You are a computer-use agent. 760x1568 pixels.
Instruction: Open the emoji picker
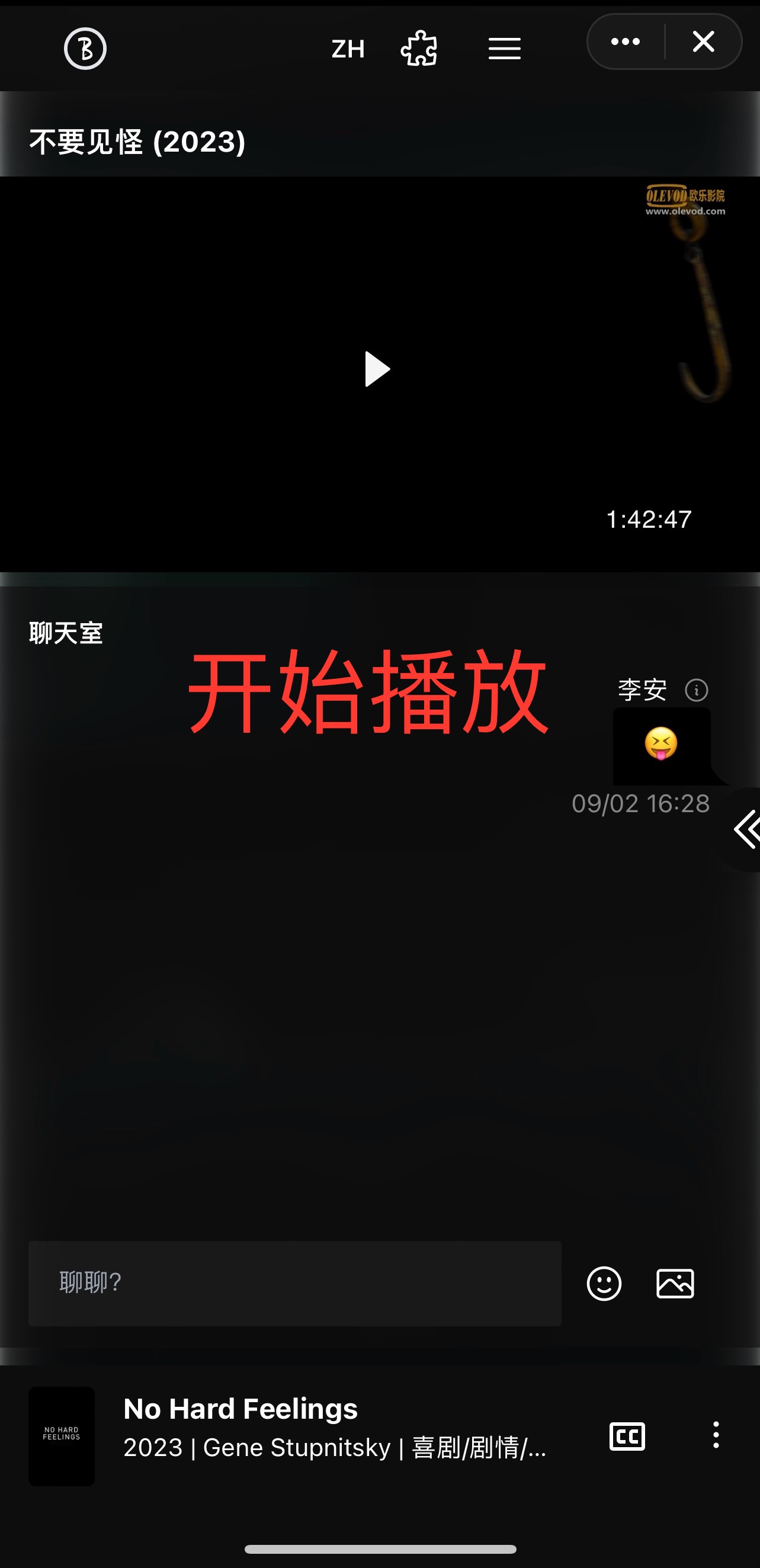coord(604,1283)
